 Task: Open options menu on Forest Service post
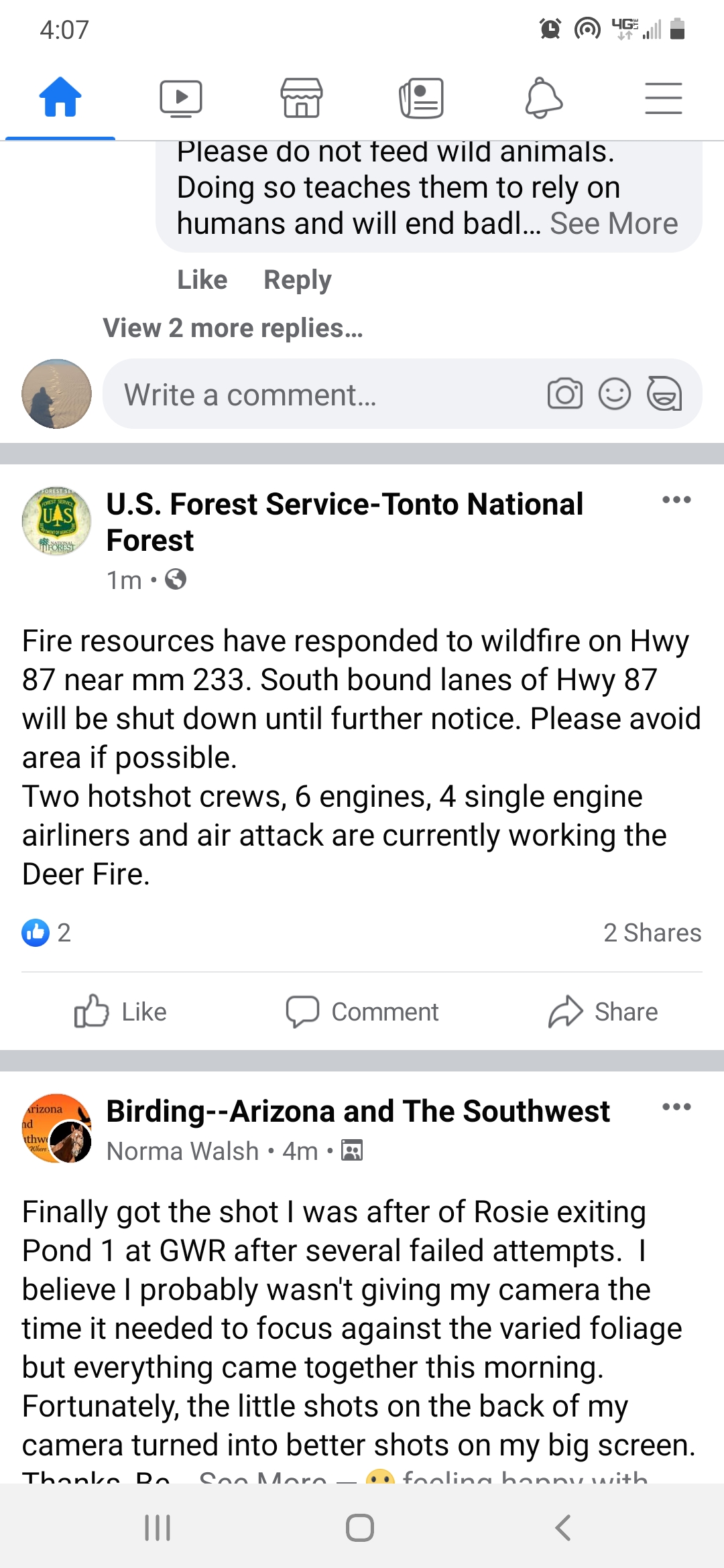pos(676,500)
